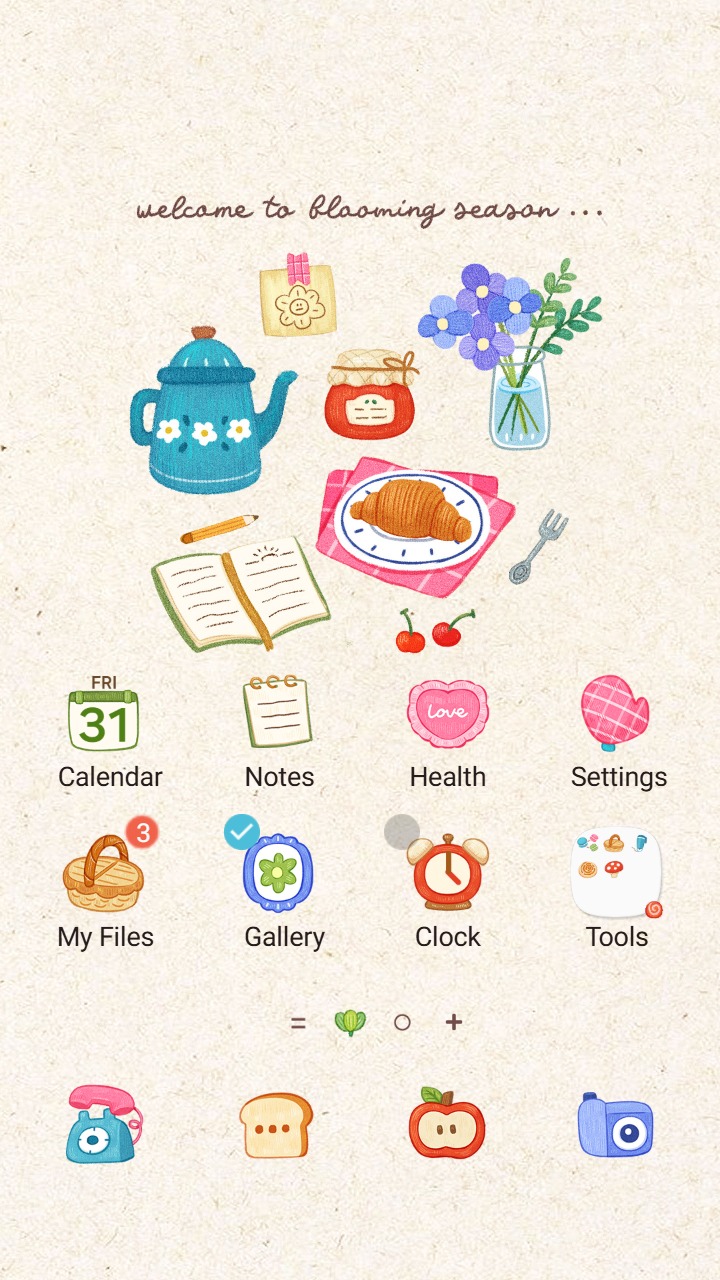The image size is (720, 1280).
Task: Tap the equals sign page-menu control
Action: 299,1022
